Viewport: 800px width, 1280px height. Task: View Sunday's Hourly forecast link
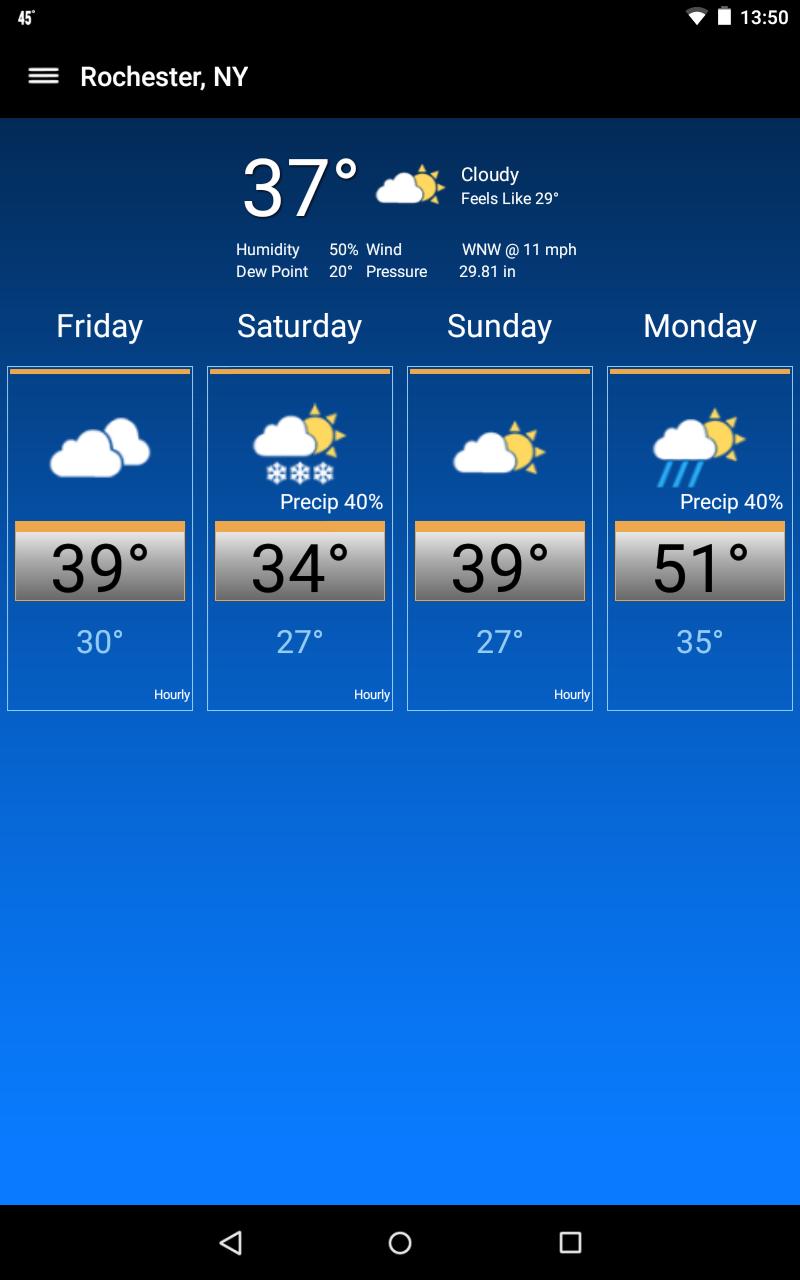click(x=572, y=694)
